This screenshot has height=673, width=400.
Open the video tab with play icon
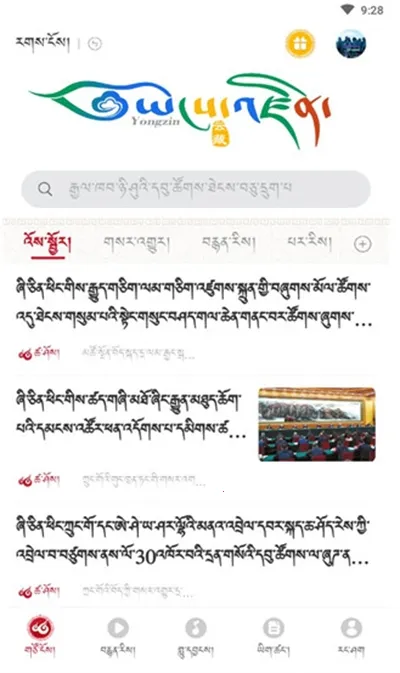pos(118,637)
